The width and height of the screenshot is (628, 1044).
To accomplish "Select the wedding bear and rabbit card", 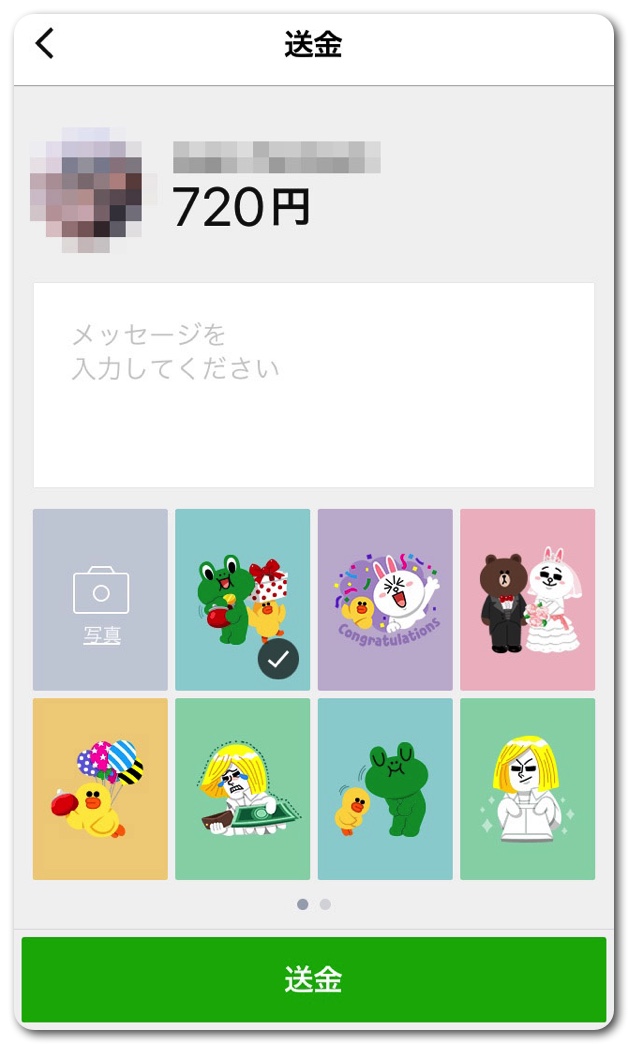I will [x=527, y=600].
